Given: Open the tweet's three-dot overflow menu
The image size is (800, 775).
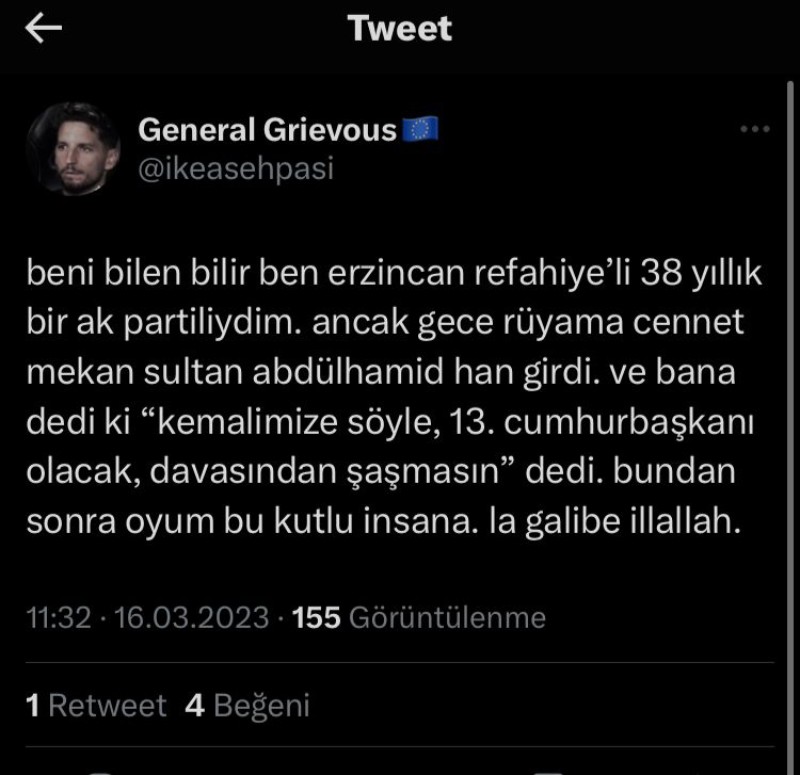Looking at the screenshot, I should point(753,130).
